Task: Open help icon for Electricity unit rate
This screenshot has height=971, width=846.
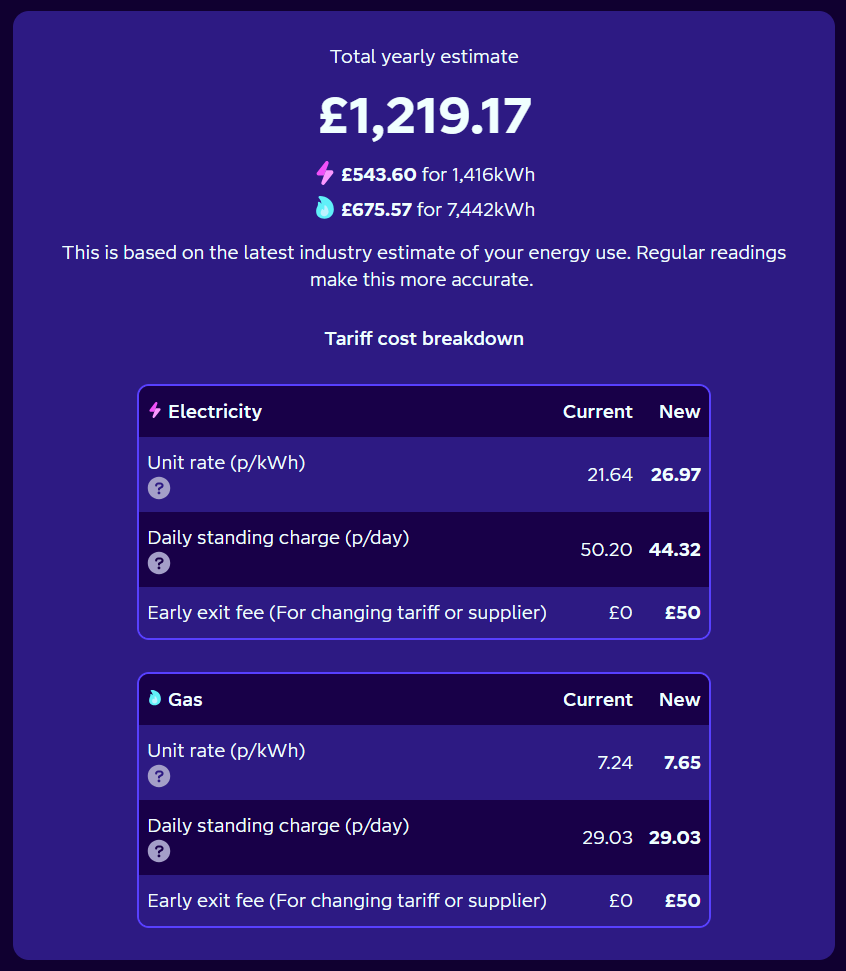Action: coord(159,488)
